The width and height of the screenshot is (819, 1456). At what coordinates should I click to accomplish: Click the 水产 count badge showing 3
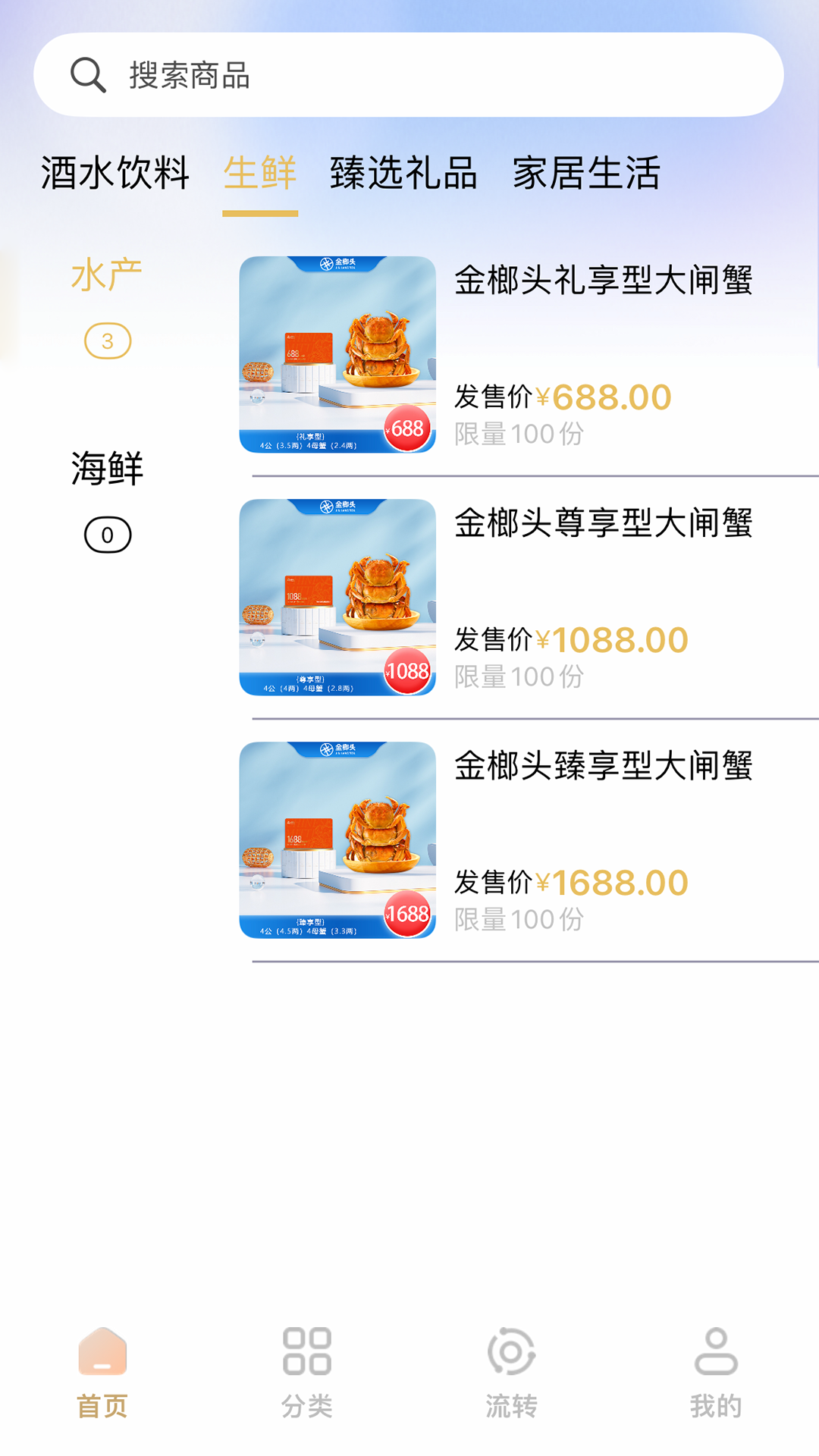point(107,341)
